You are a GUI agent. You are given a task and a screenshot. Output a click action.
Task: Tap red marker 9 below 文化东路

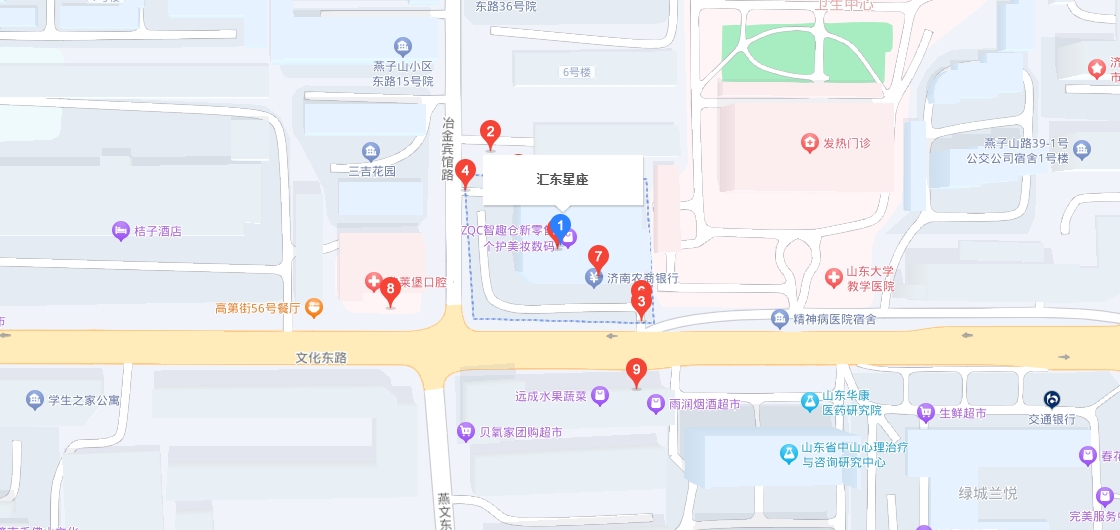pyautogui.click(x=635, y=369)
